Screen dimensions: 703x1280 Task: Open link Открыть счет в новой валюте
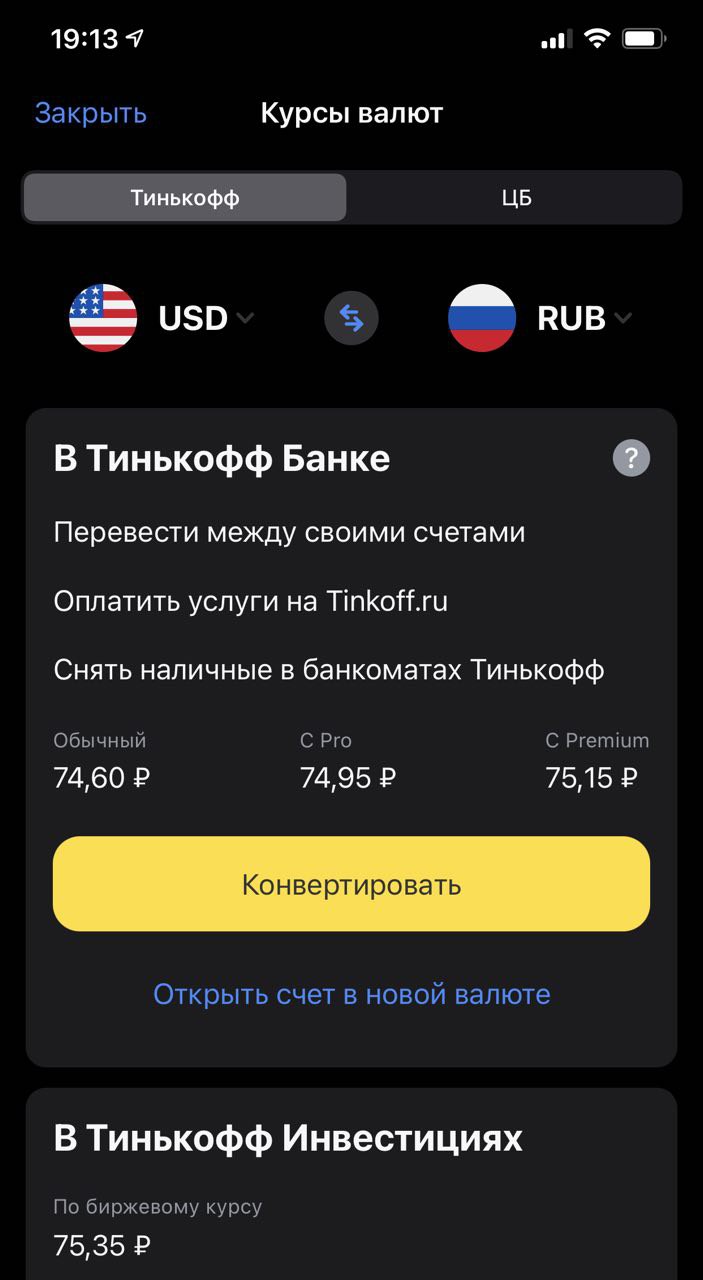point(351,994)
